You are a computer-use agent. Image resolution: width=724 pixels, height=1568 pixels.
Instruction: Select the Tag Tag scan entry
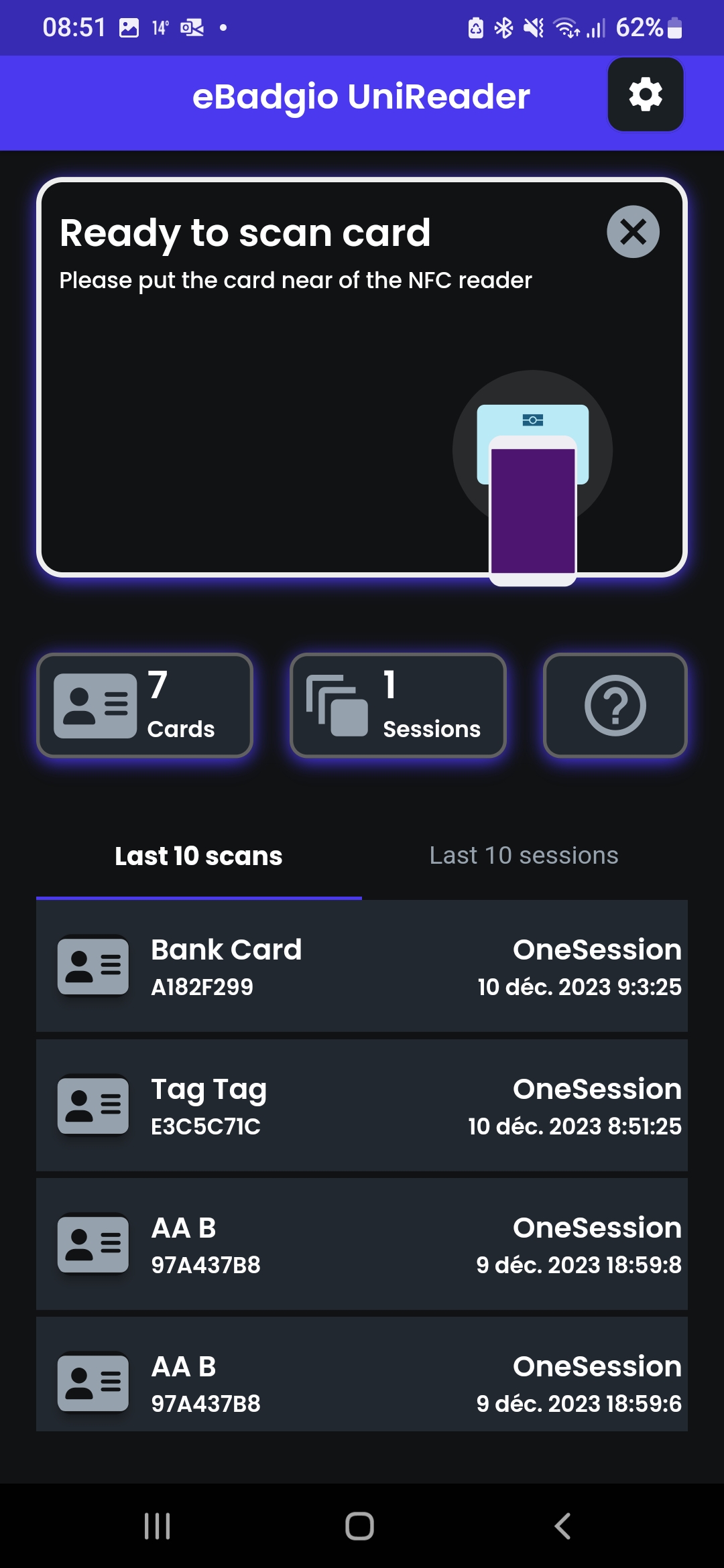point(362,1106)
